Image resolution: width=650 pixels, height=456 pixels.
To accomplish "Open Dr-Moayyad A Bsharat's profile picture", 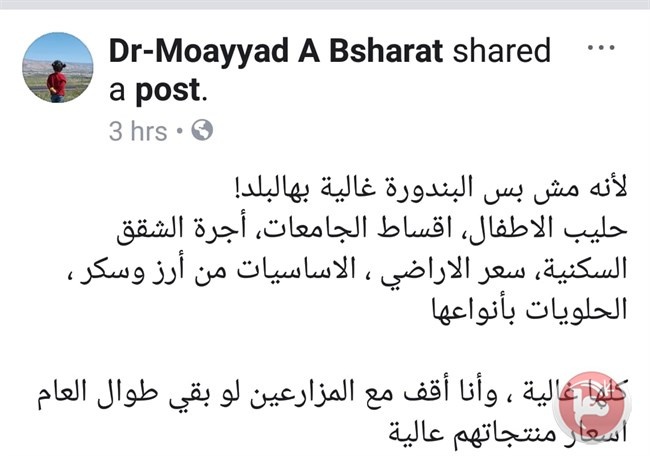I will pyautogui.click(x=58, y=66).
